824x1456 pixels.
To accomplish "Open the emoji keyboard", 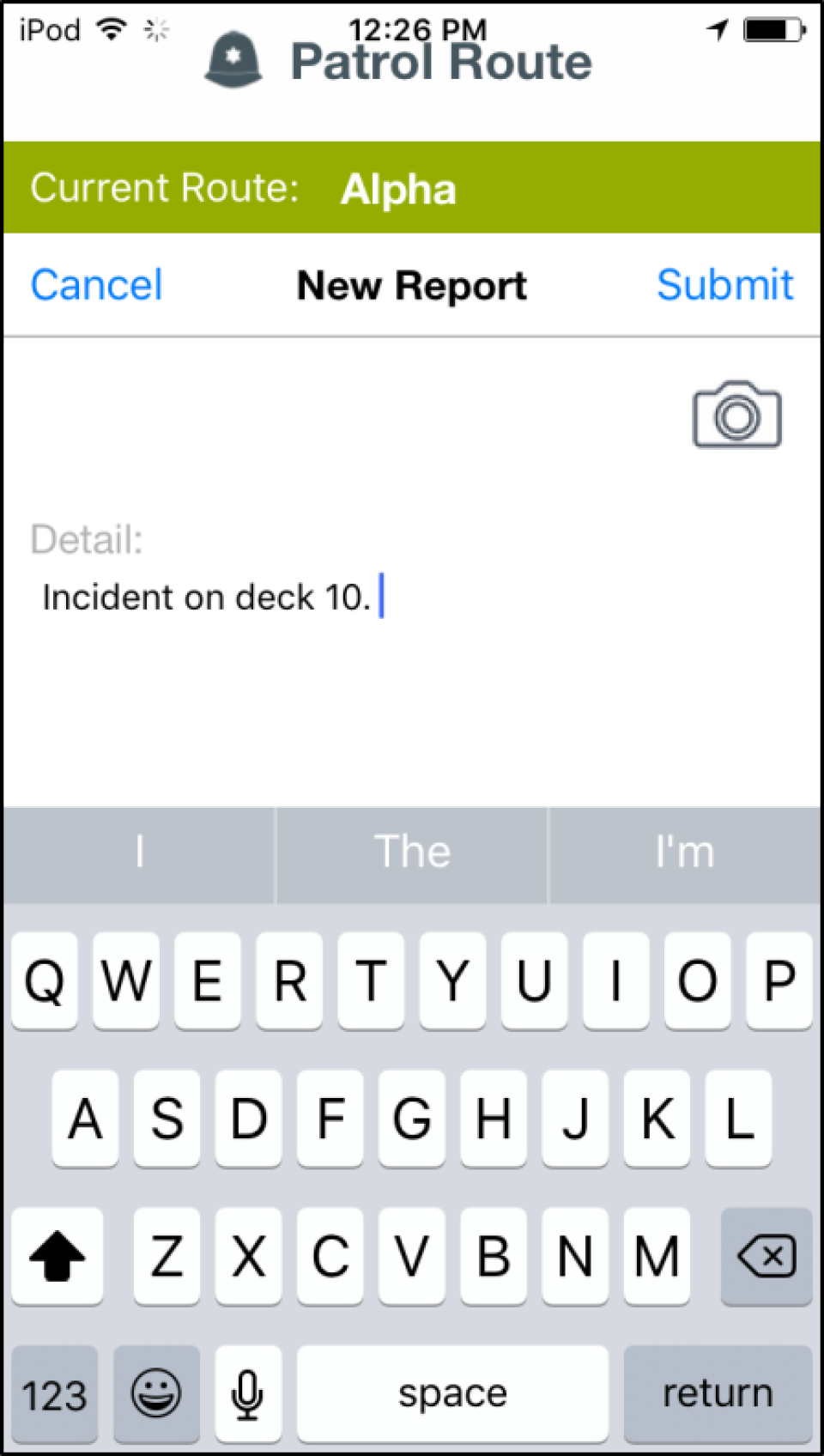I will coord(156,1394).
